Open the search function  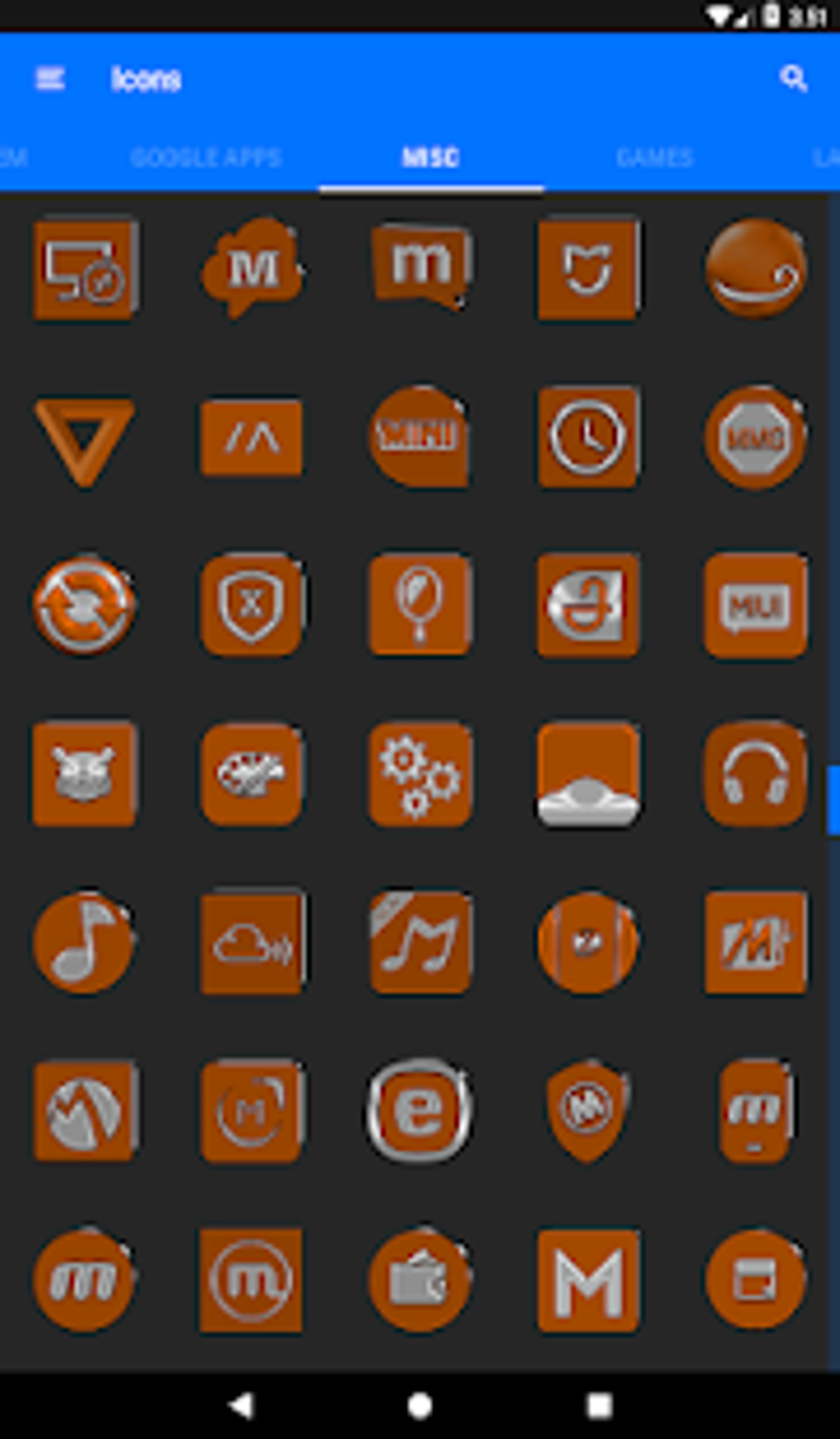click(x=793, y=79)
